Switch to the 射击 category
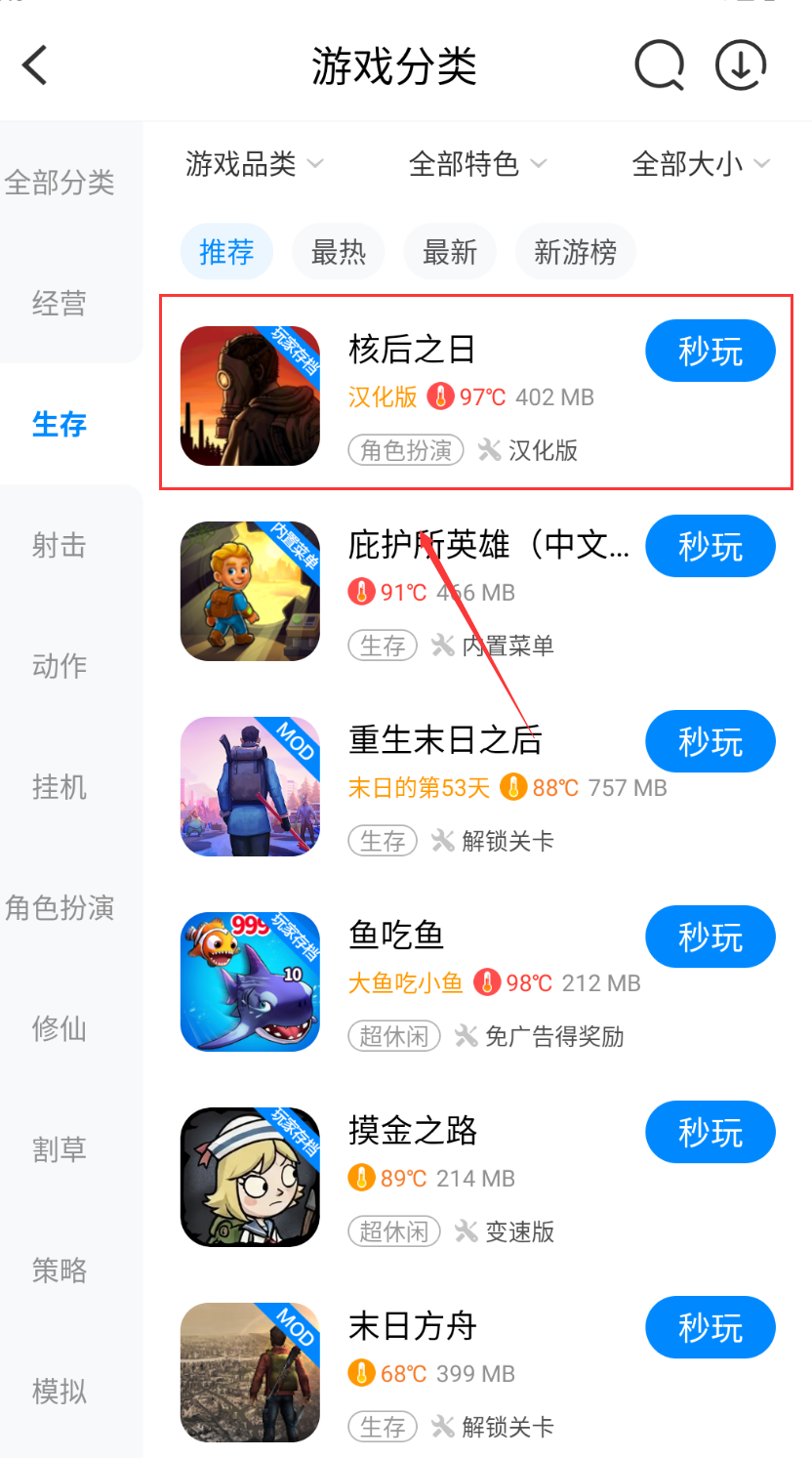 (60, 545)
